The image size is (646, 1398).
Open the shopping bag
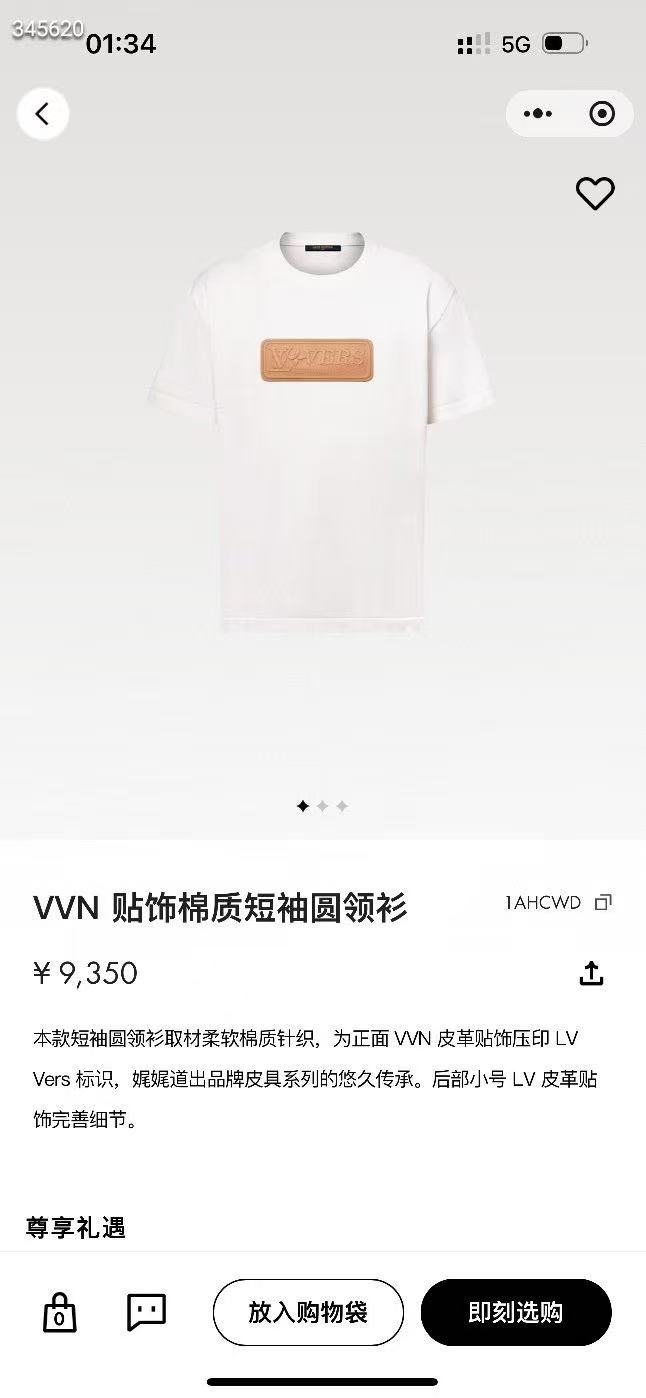pyautogui.click(x=60, y=1312)
